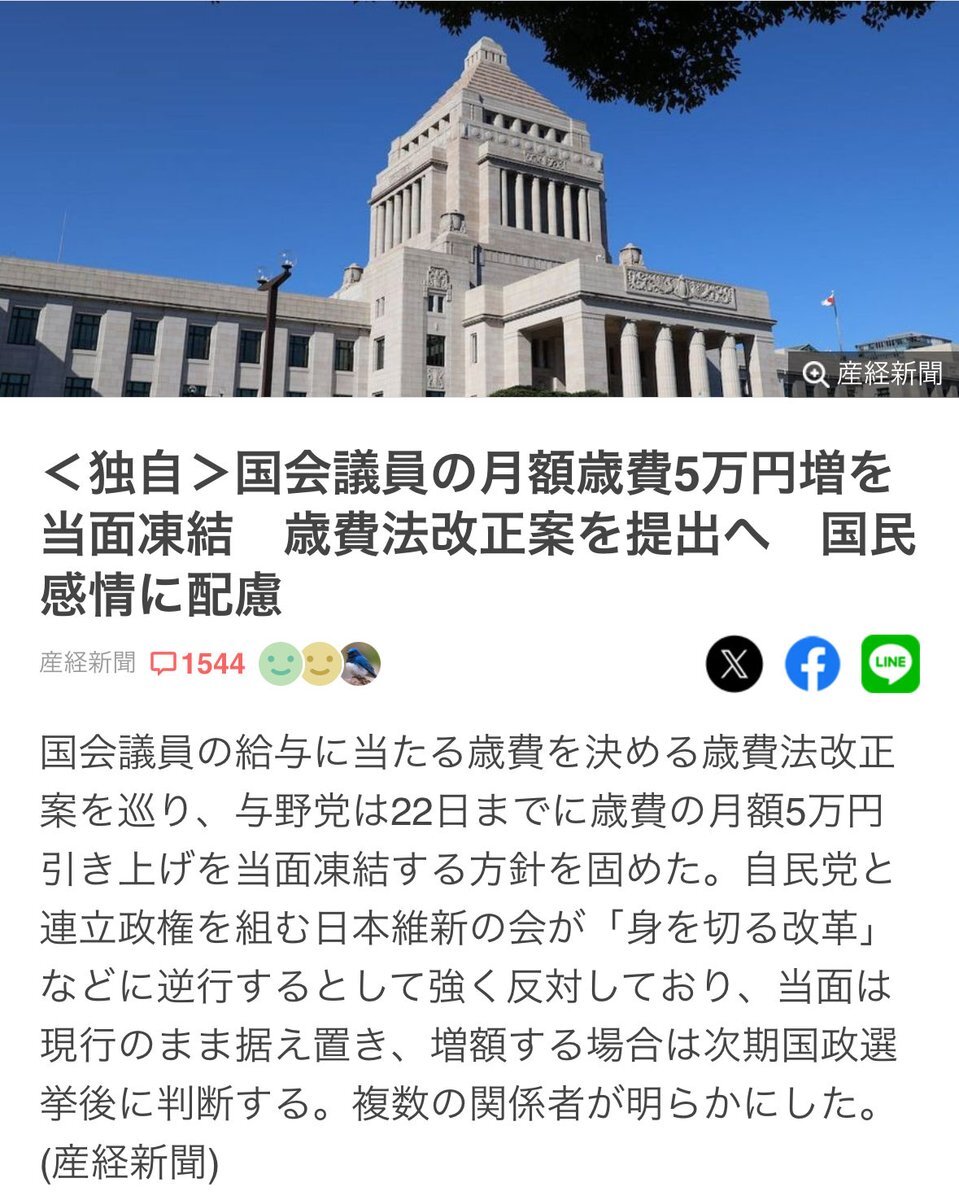
Task: Share the article on X
Action: (x=735, y=662)
